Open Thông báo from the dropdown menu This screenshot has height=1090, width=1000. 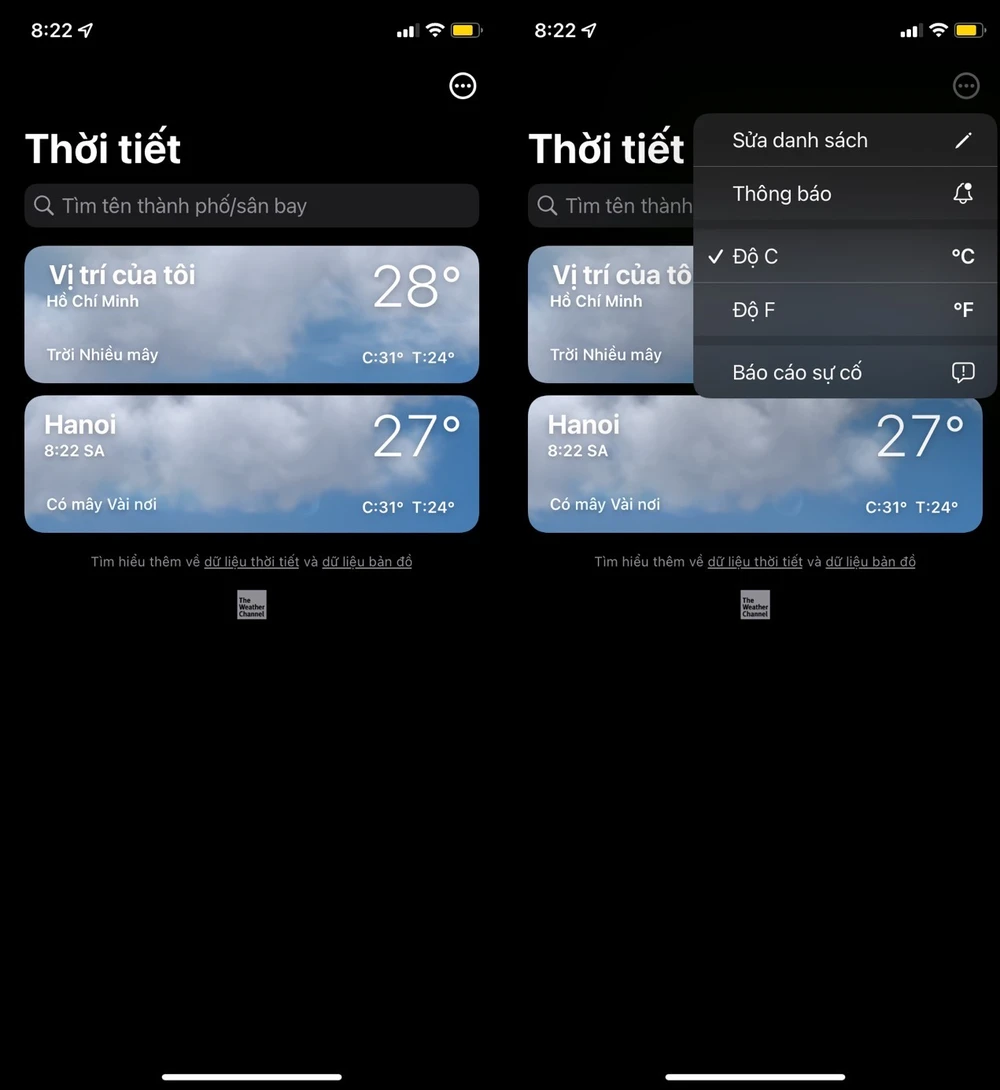782,194
